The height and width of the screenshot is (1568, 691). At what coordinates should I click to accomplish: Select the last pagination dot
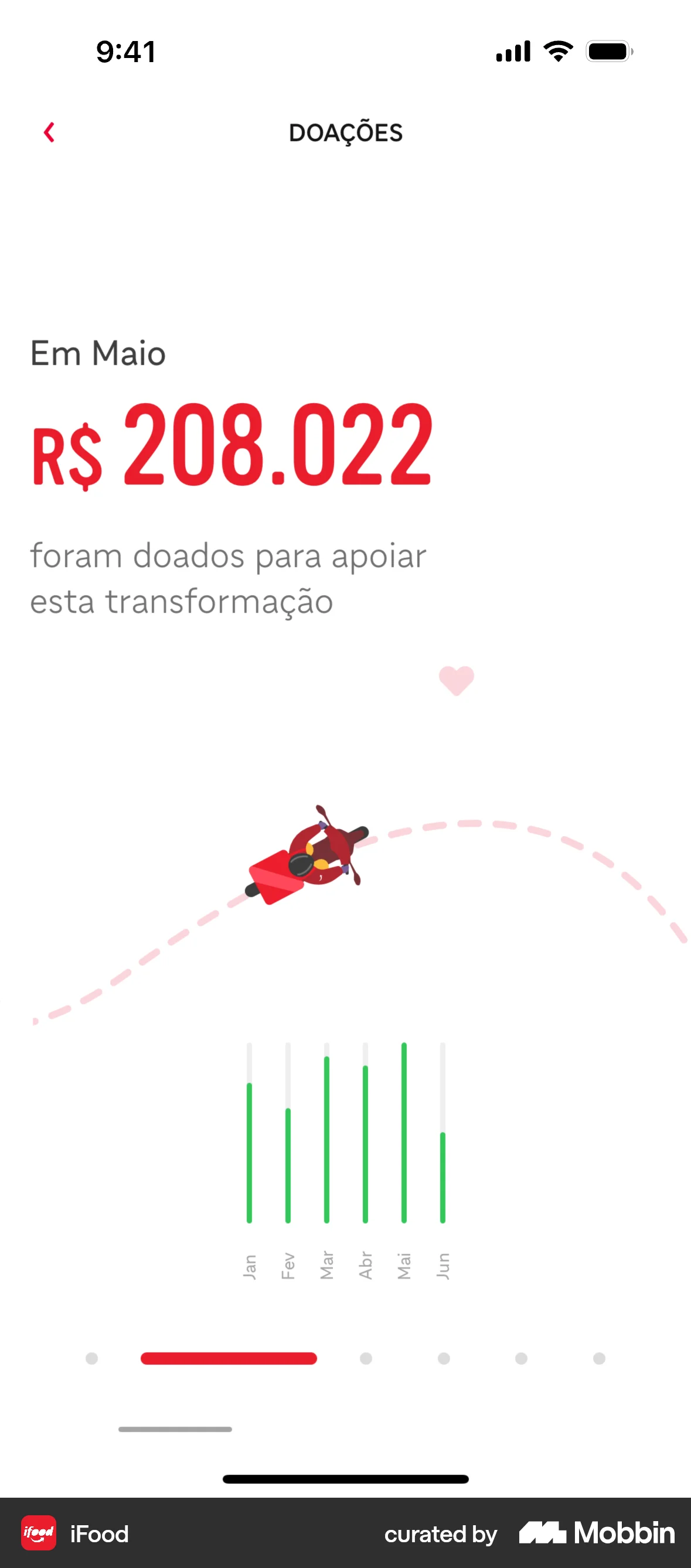pos(598,1358)
